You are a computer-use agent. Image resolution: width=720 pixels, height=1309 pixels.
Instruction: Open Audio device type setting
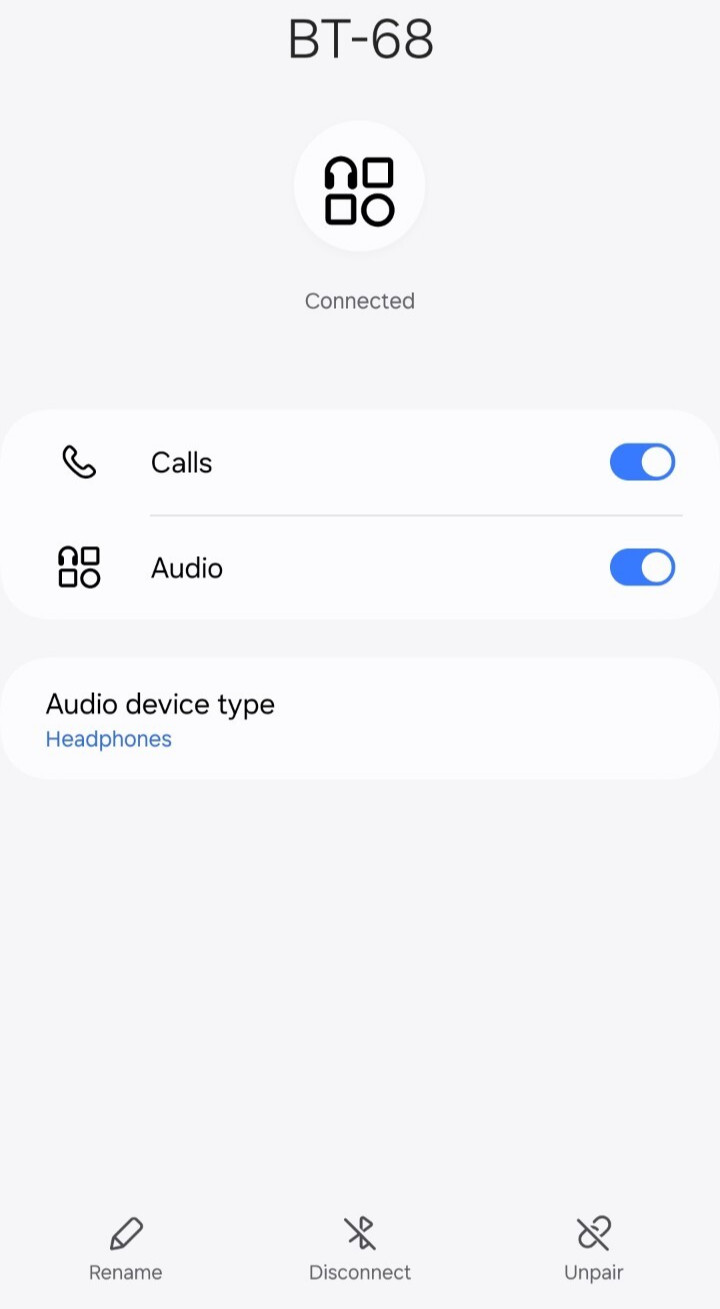click(x=360, y=720)
